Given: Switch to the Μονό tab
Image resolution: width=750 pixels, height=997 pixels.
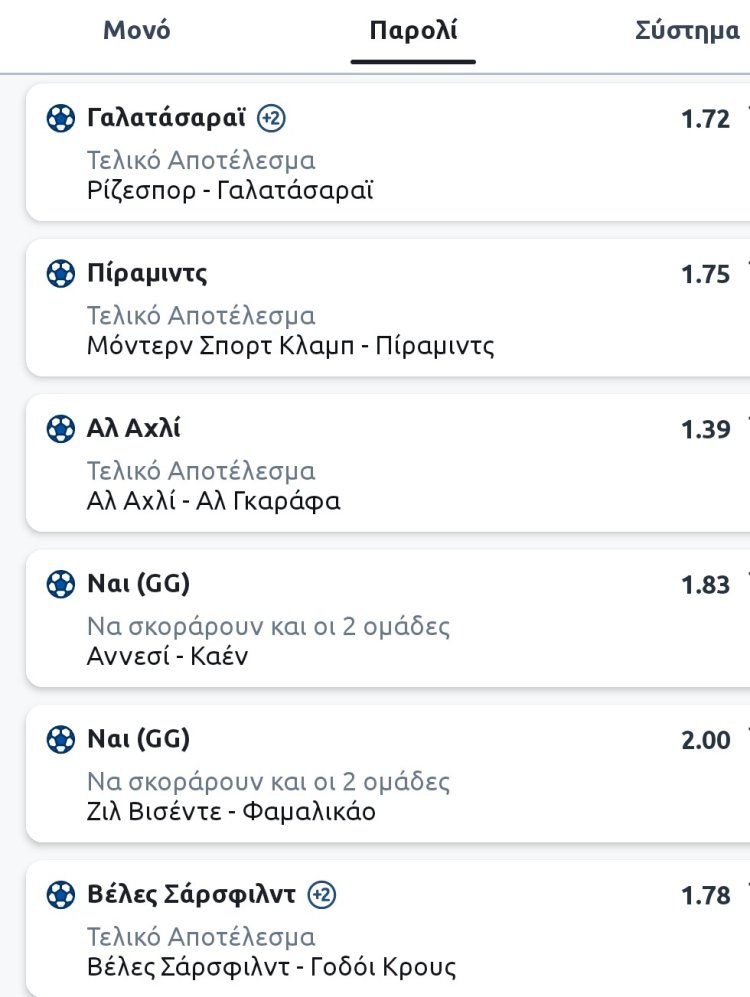Looking at the screenshot, I should pyautogui.click(x=137, y=30).
